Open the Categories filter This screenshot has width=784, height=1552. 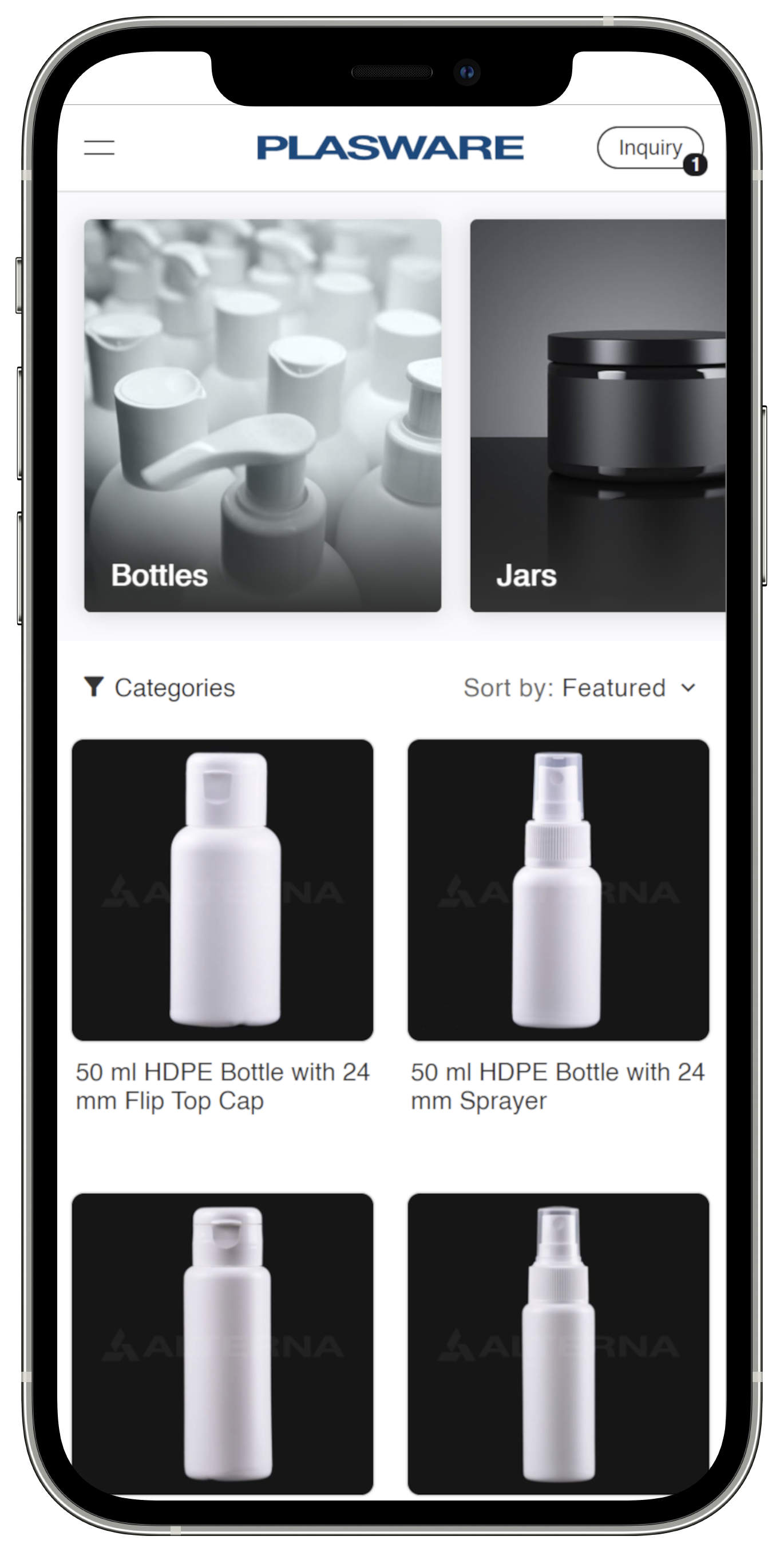160,687
